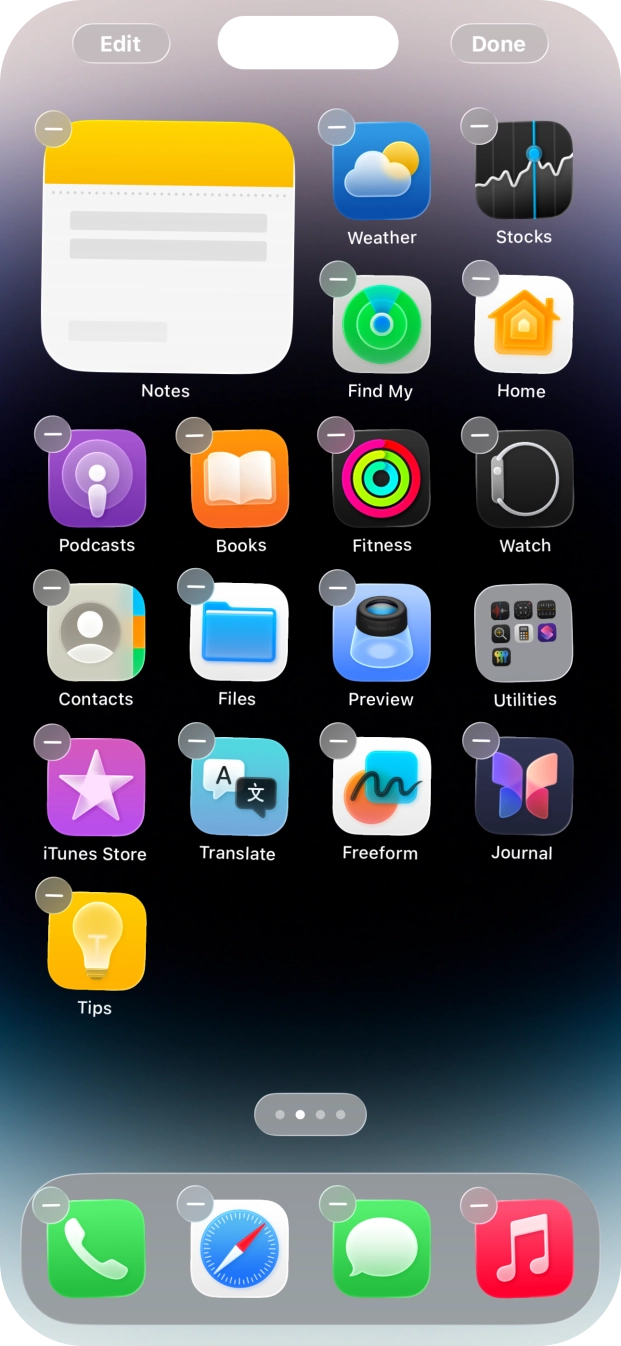Select the Books app icon

pyautogui.click(x=240, y=479)
